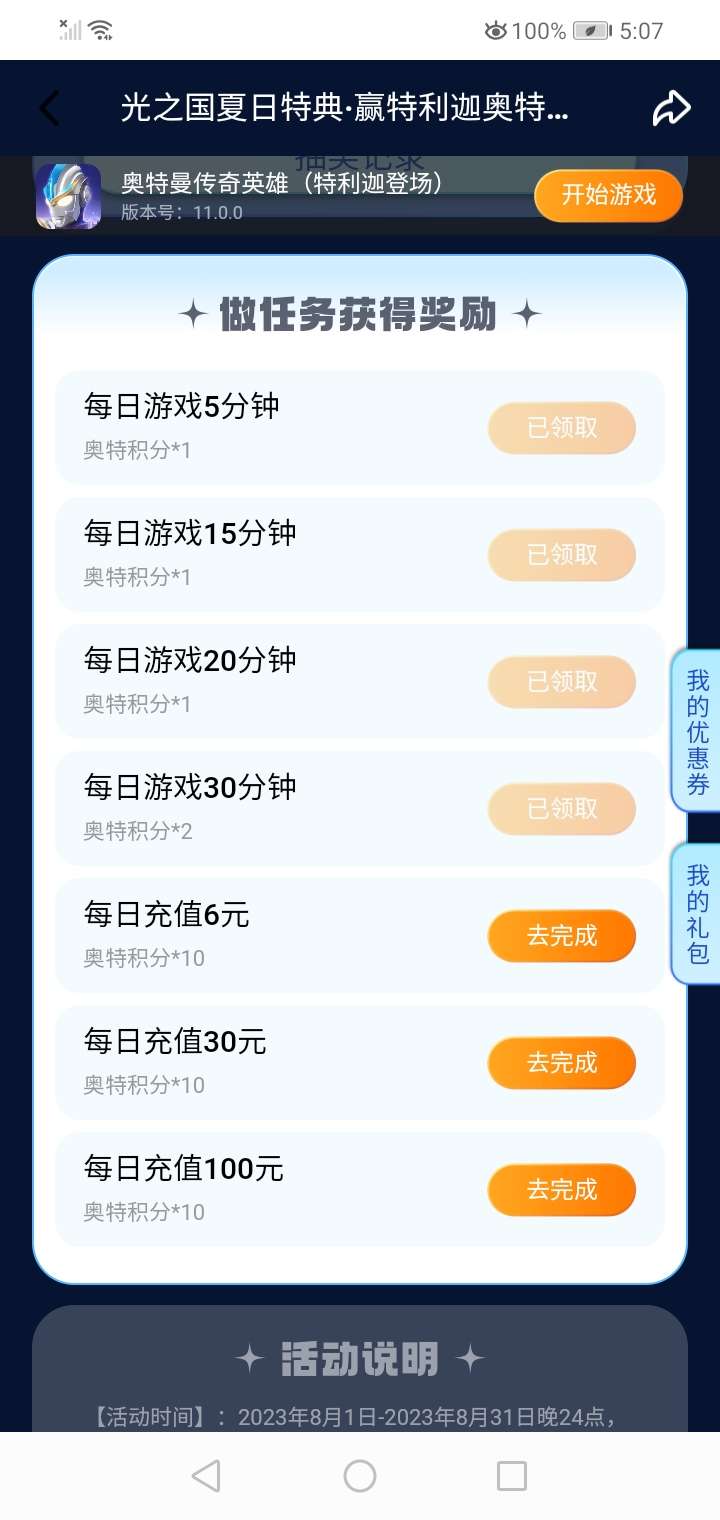Tap the 开始游戏 button

[608, 195]
